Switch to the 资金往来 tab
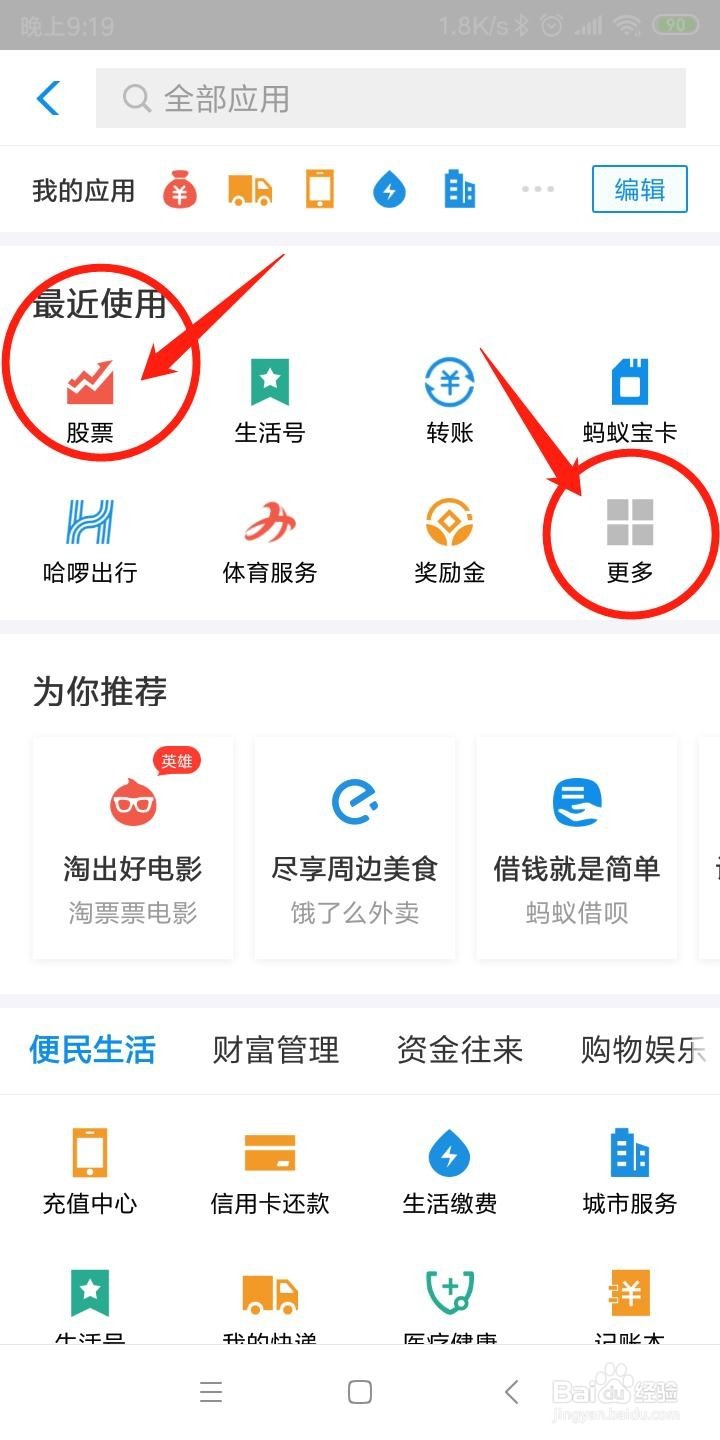 click(460, 1050)
